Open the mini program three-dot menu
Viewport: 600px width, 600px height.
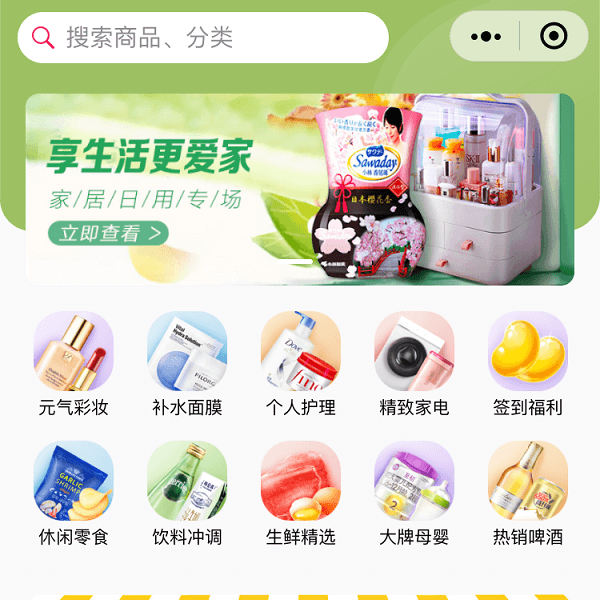pyautogui.click(x=486, y=37)
